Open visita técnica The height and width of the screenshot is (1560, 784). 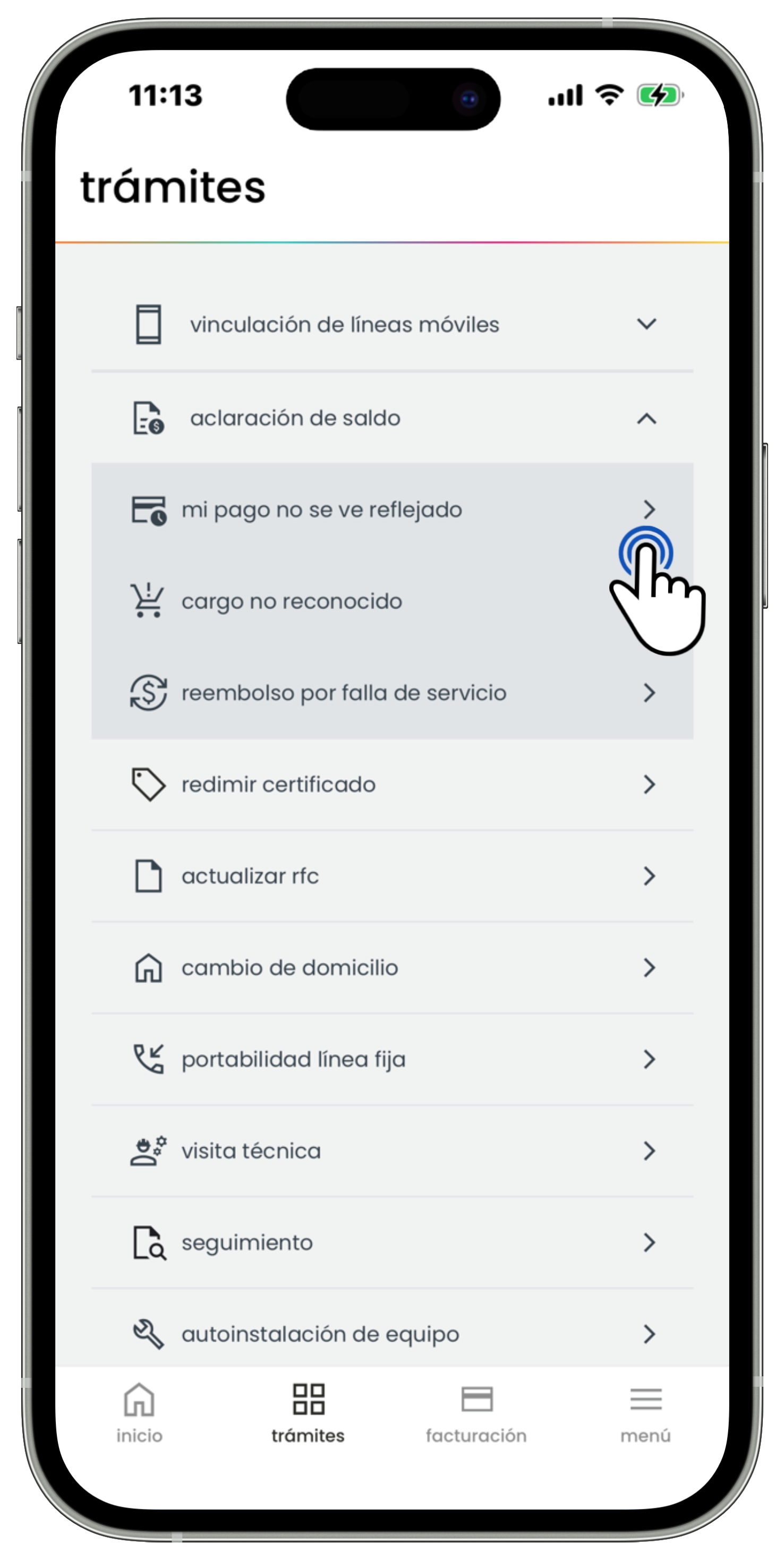click(x=393, y=1151)
